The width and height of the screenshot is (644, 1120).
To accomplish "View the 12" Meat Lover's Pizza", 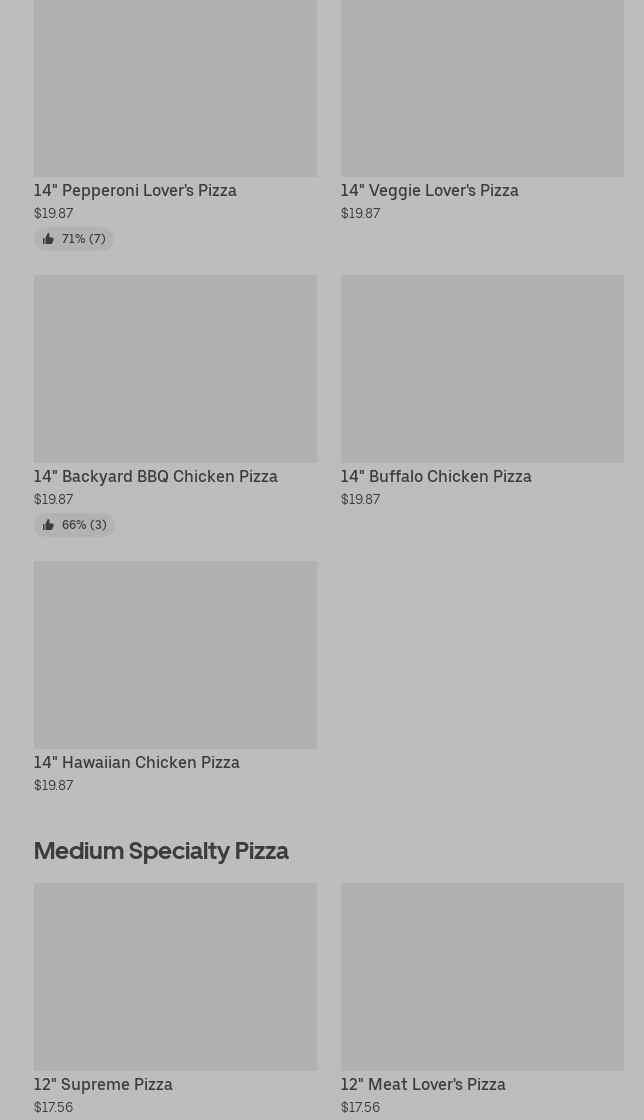I will pyautogui.click(x=482, y=1000).
